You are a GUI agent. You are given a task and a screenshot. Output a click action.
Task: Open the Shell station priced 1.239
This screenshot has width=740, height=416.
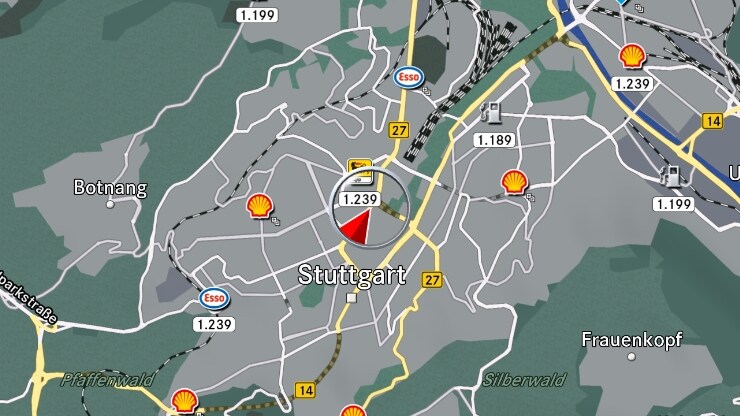click(631, 56)
